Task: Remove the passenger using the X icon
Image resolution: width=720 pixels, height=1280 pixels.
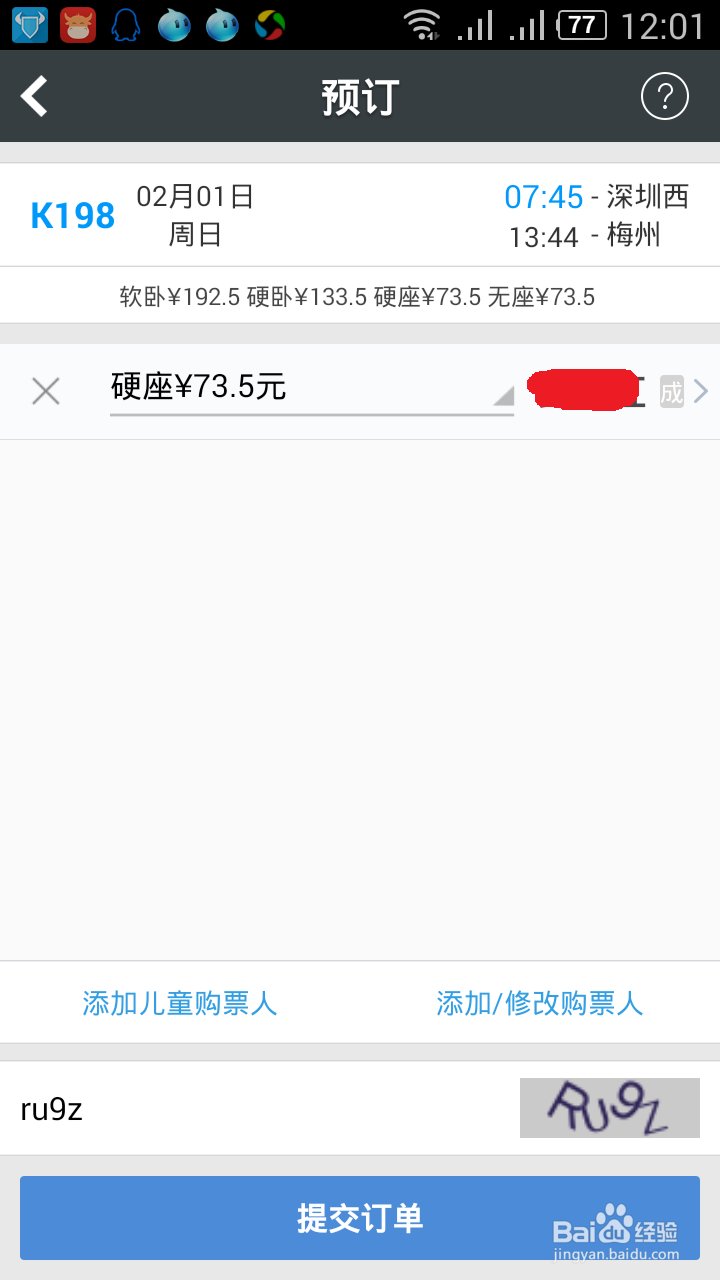Action: point(45,391)
